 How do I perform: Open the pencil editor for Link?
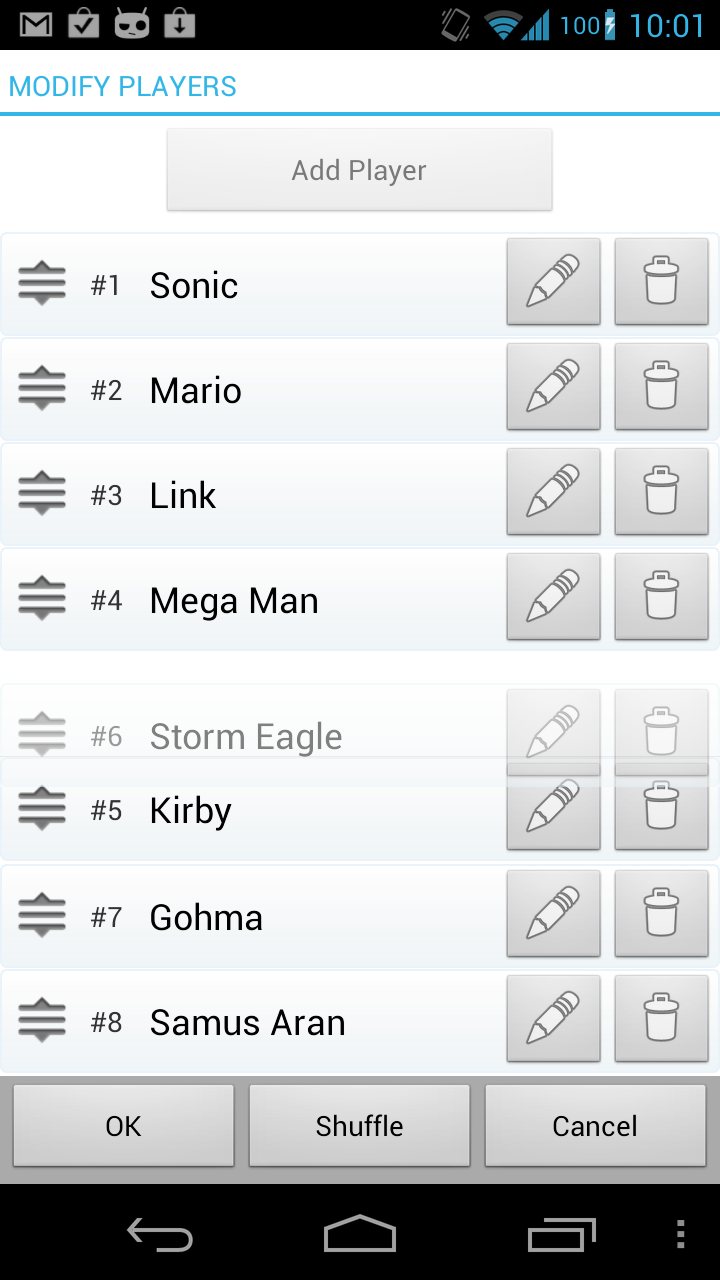tap(553, 492)
